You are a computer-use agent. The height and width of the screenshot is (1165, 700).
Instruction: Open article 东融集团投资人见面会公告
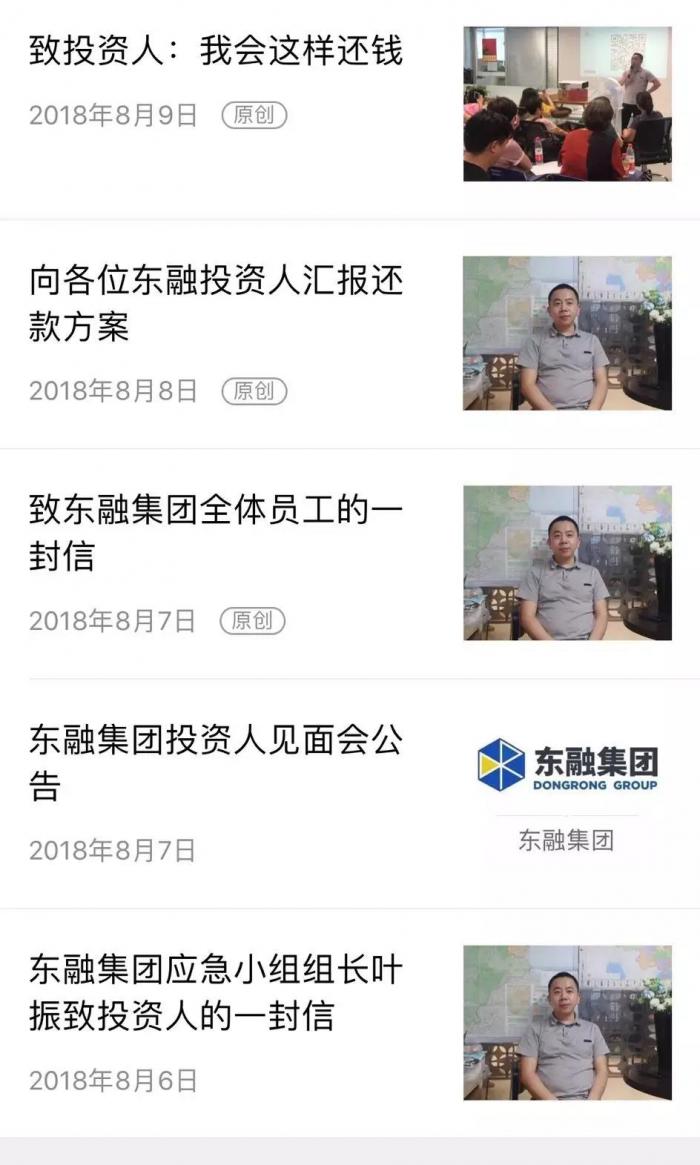pos(216,763)
